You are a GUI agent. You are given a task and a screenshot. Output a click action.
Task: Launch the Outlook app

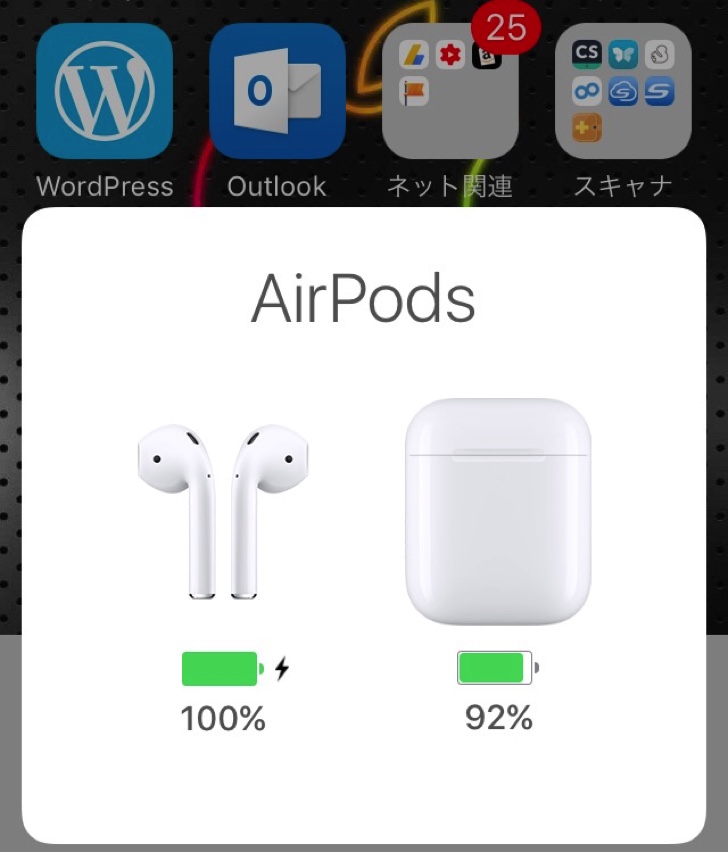(277, 92)
